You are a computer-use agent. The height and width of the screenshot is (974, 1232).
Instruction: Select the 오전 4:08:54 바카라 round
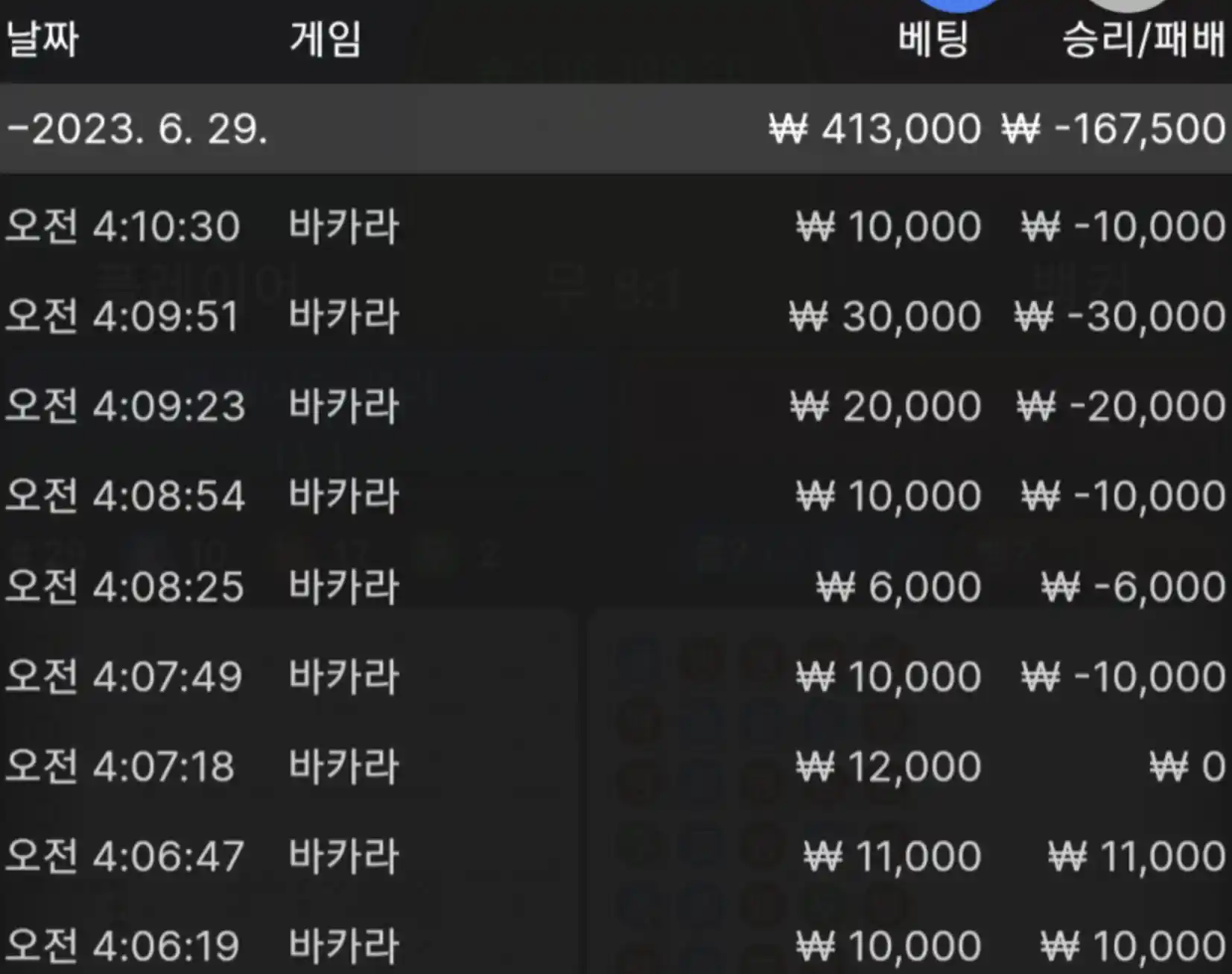tap(615, 497)
